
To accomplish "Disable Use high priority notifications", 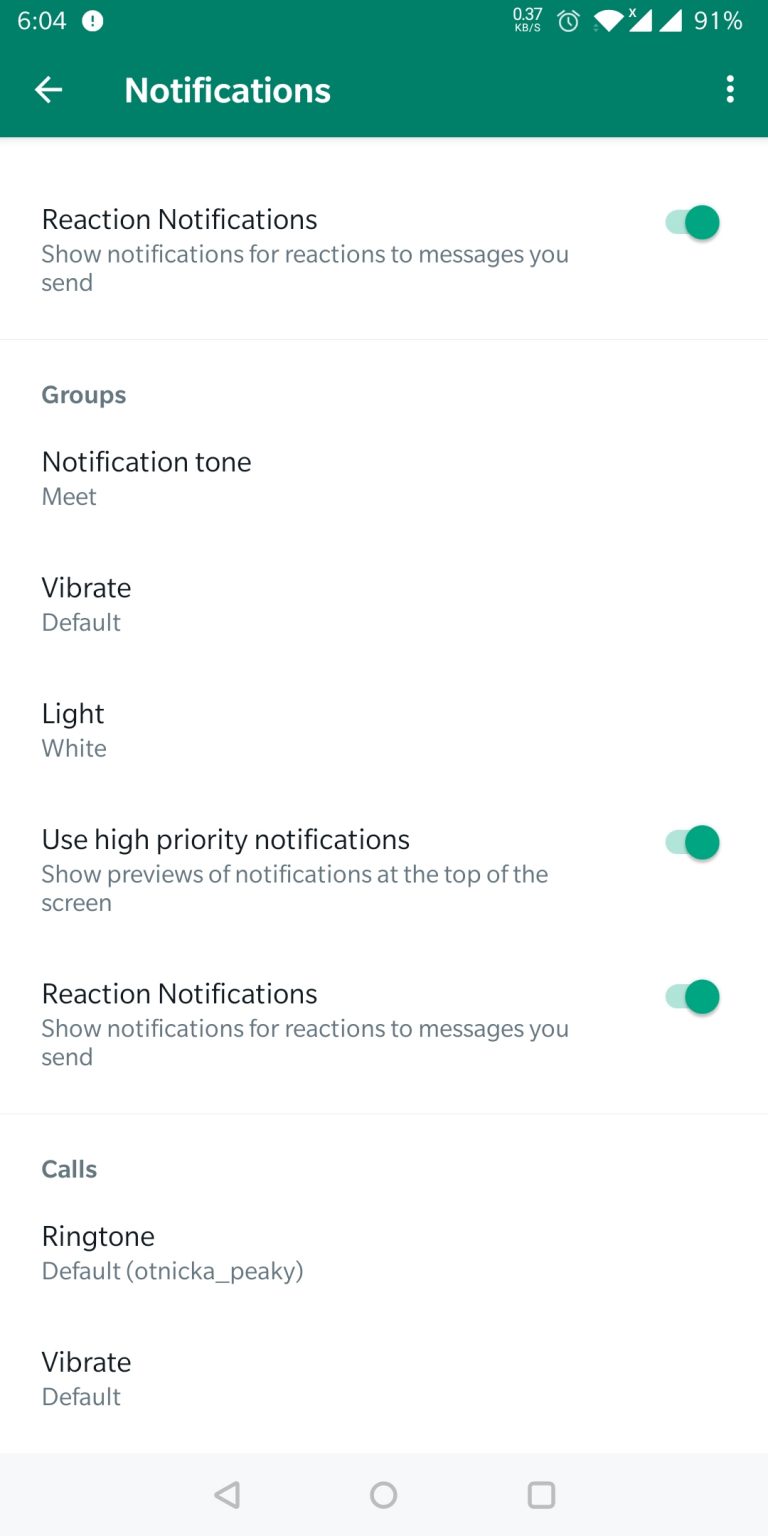I will tap(692, 842).
